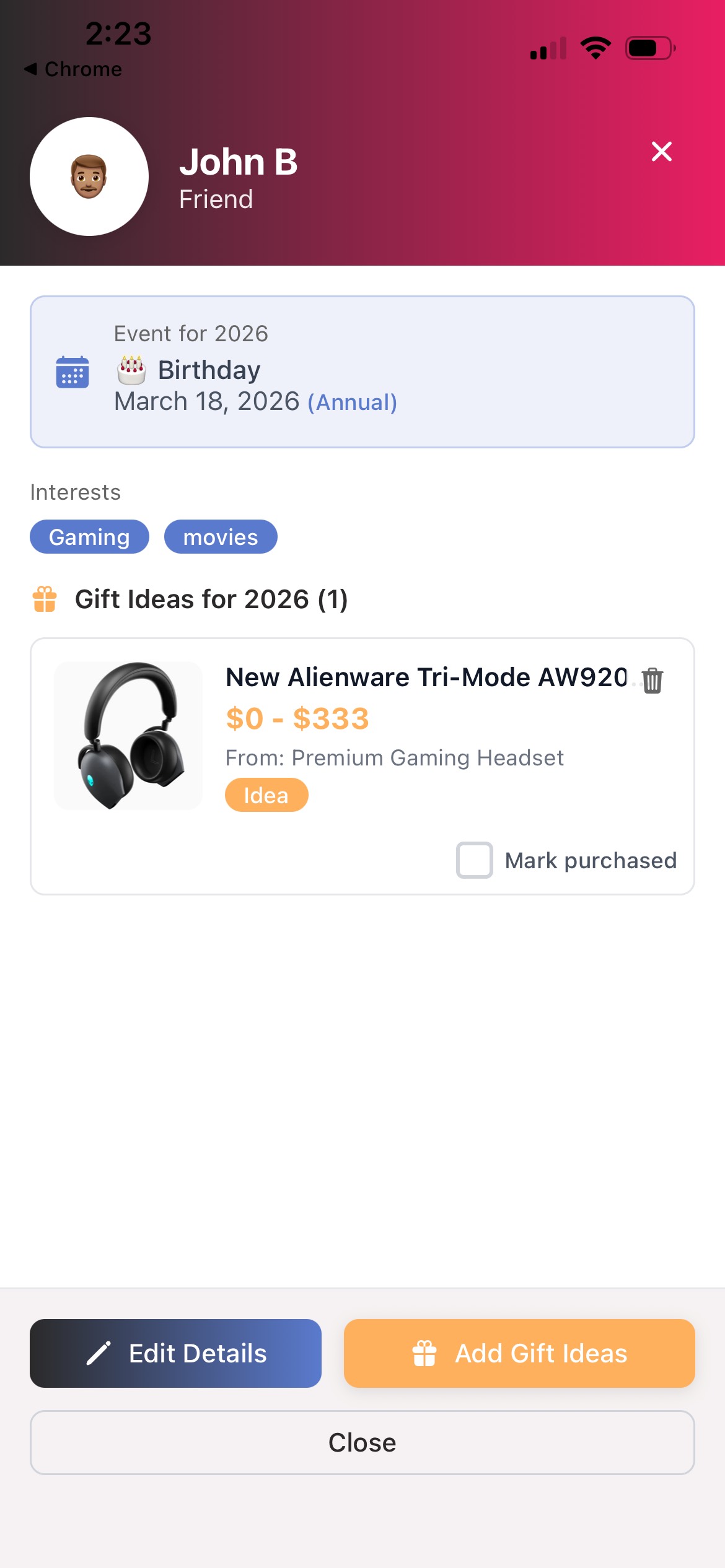Click the gift icon inside Add Gift Ideas
725x1568 pixels.
tap(426, 1352)
